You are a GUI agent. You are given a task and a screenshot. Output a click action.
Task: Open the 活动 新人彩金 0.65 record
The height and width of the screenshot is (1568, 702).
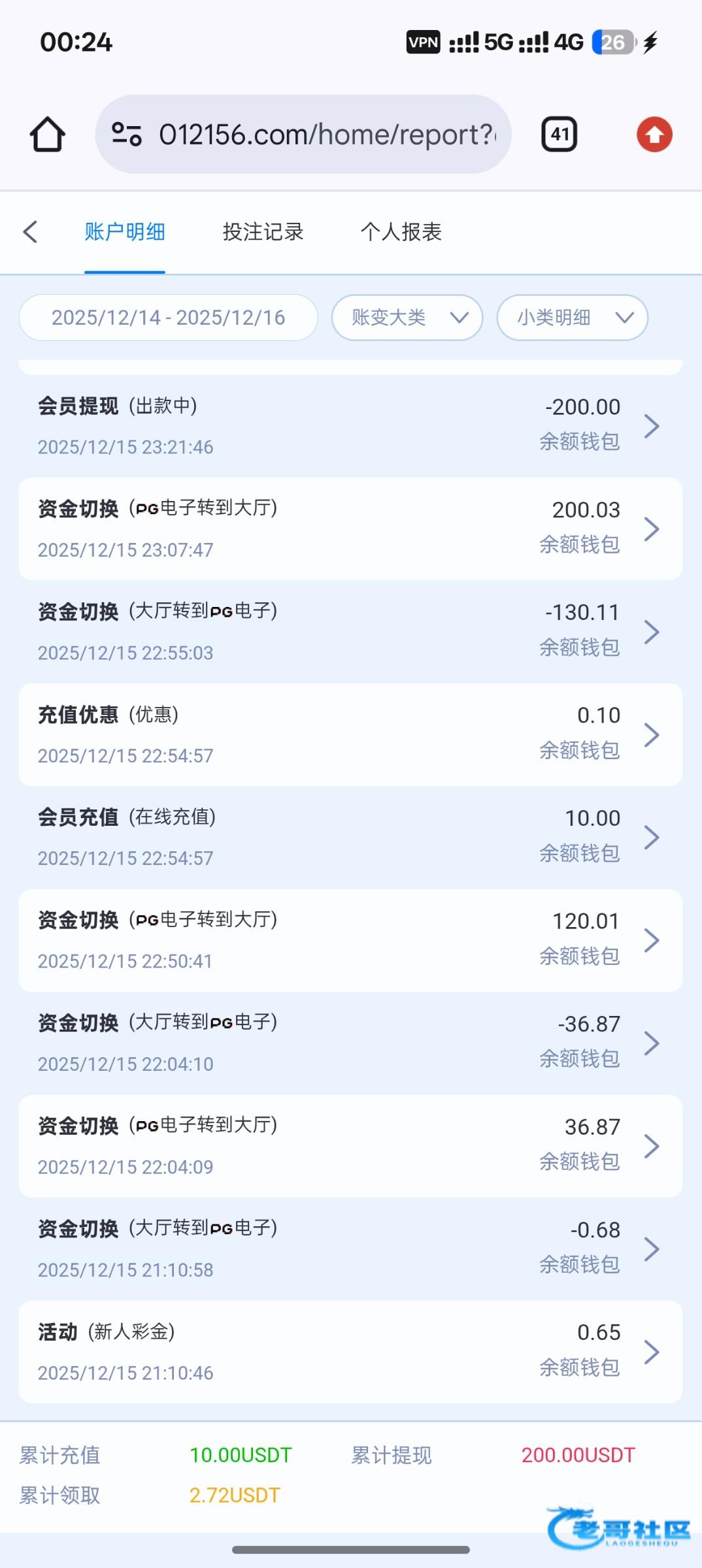pos(350,1352)
